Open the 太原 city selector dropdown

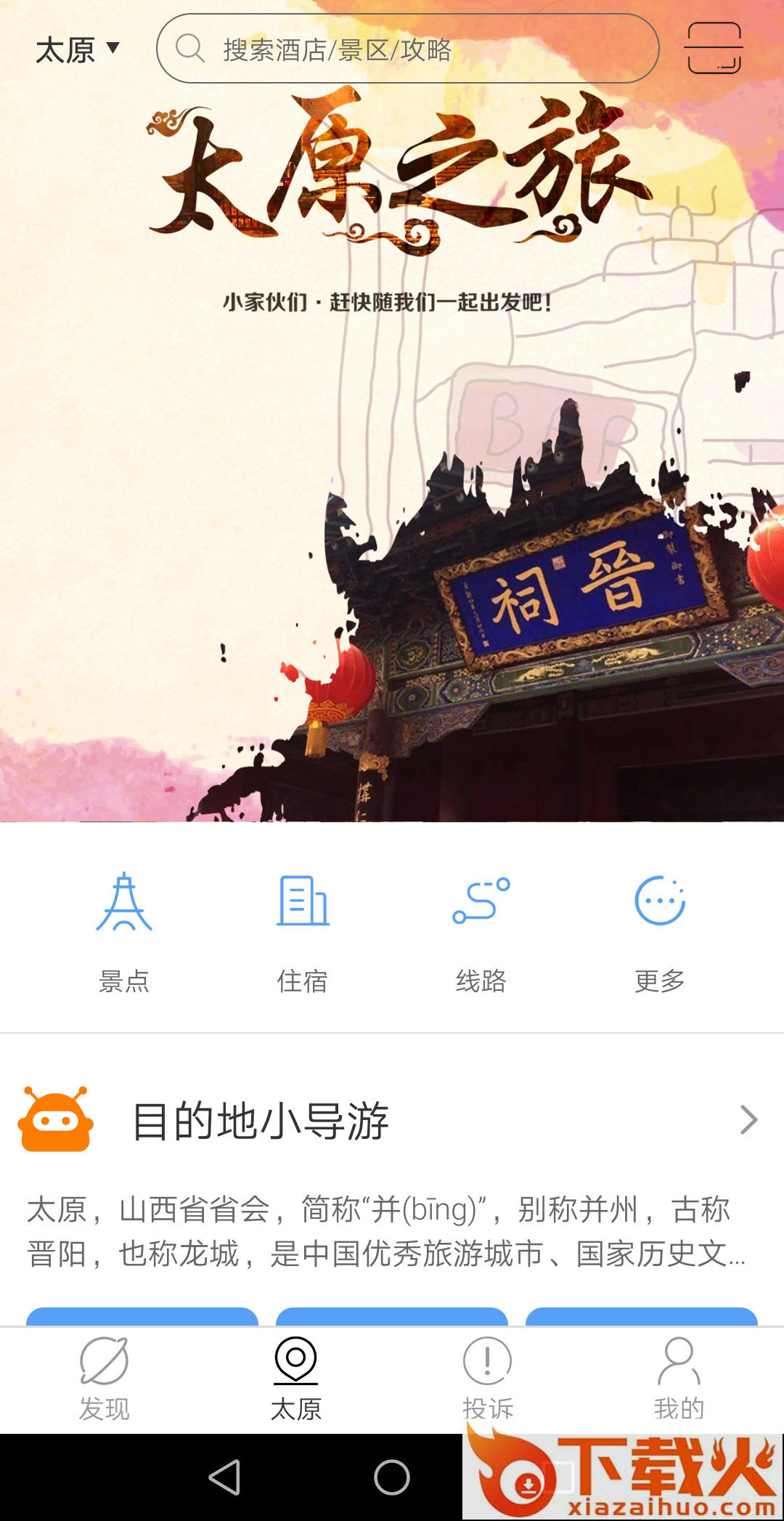(x=77, y=50)
